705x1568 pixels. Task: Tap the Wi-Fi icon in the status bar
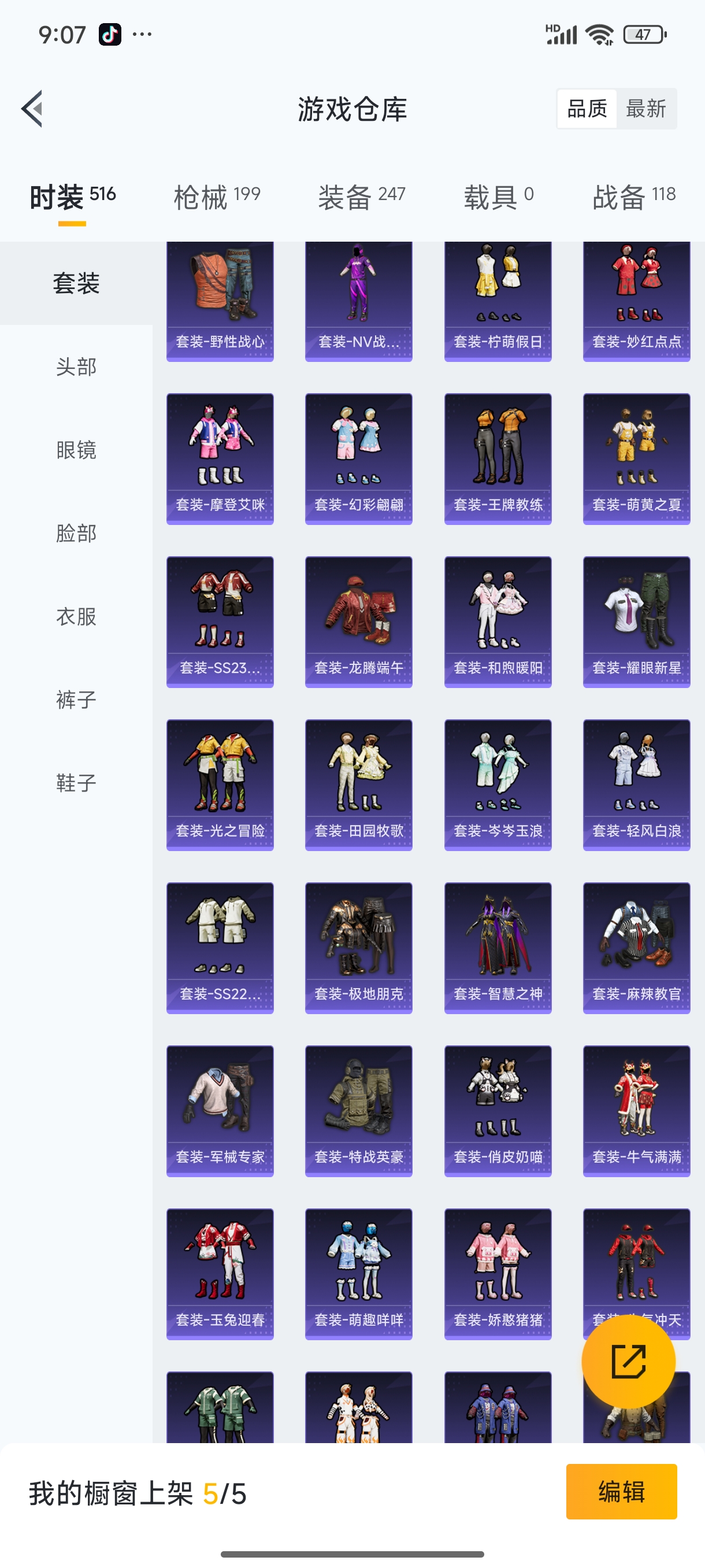(x=599, y=34)
